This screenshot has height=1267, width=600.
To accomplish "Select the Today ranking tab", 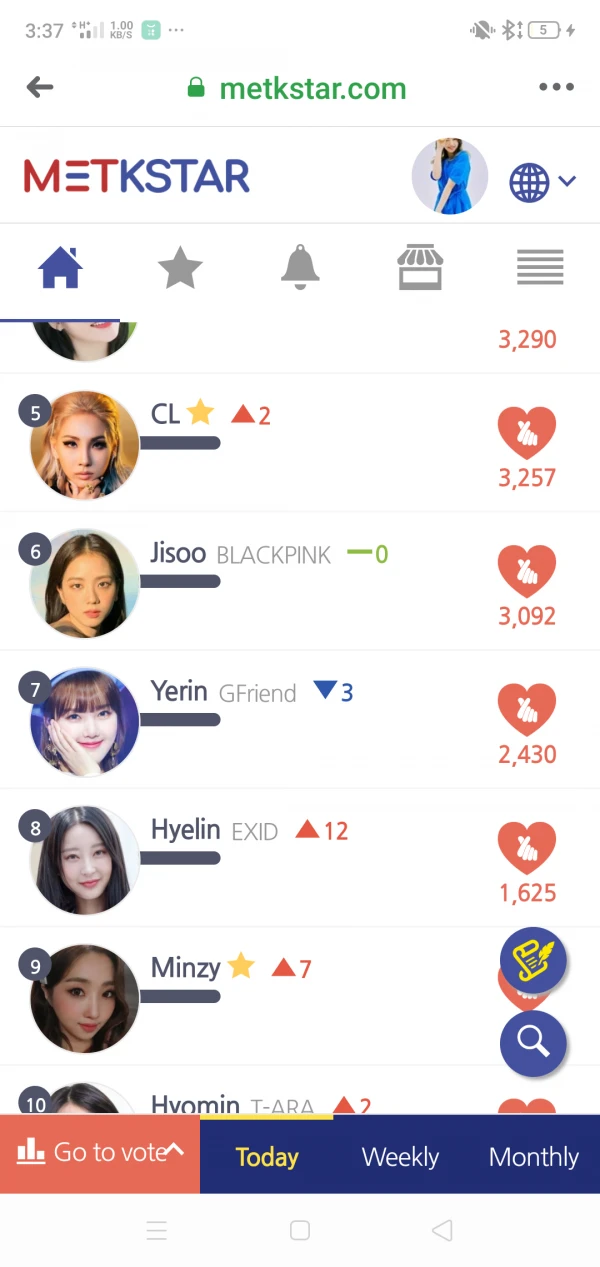I will [267, 1157].
